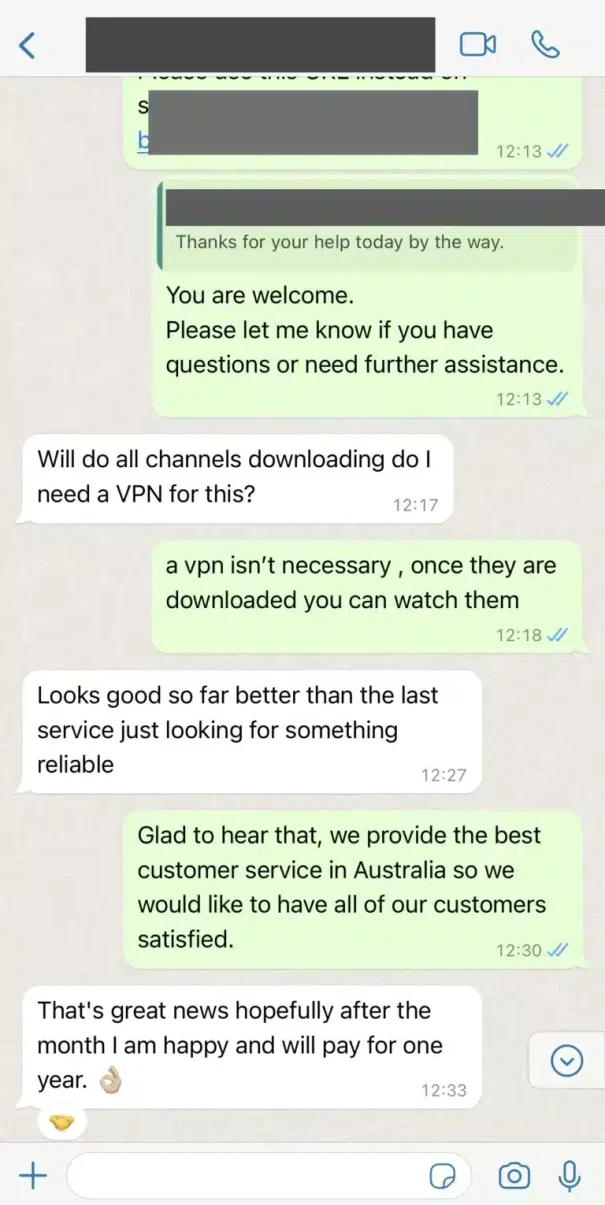605x1205 pixels.
Task: View the handshake reaction on last message
Action: (x=62, y=1123)
